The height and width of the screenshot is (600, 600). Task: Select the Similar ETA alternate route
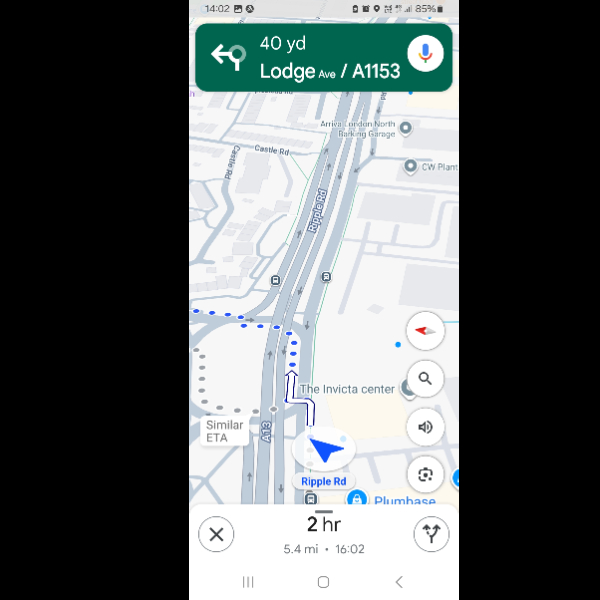[x=224, y=431]
